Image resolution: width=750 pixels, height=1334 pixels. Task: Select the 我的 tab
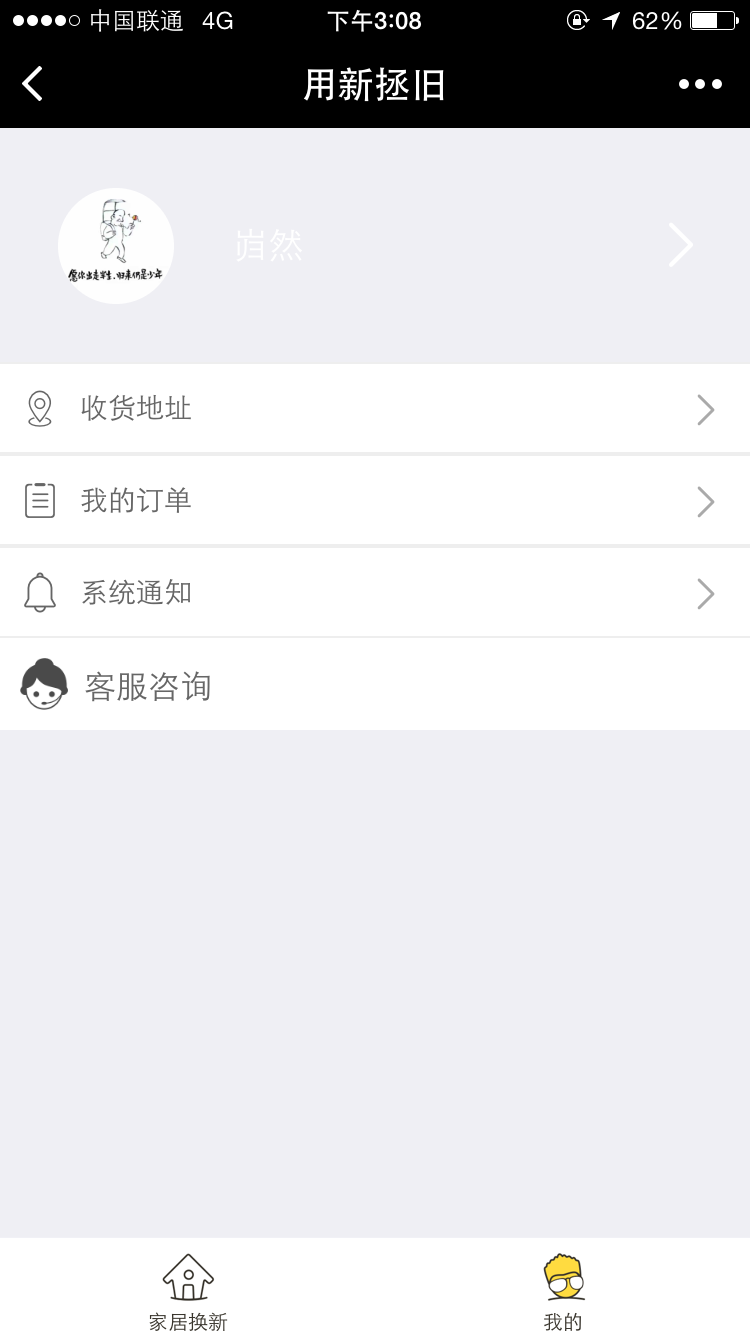563,1292
